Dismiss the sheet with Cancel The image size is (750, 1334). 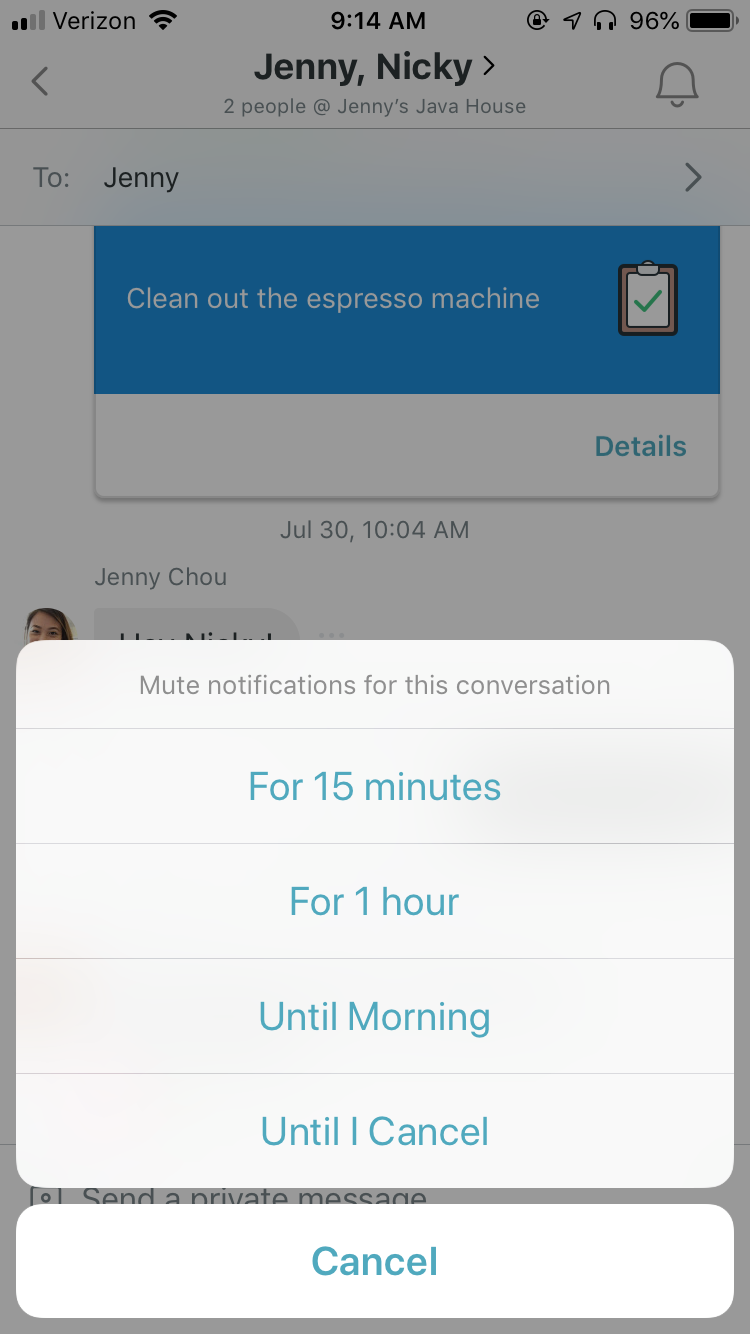click(x=375, y=1261)
